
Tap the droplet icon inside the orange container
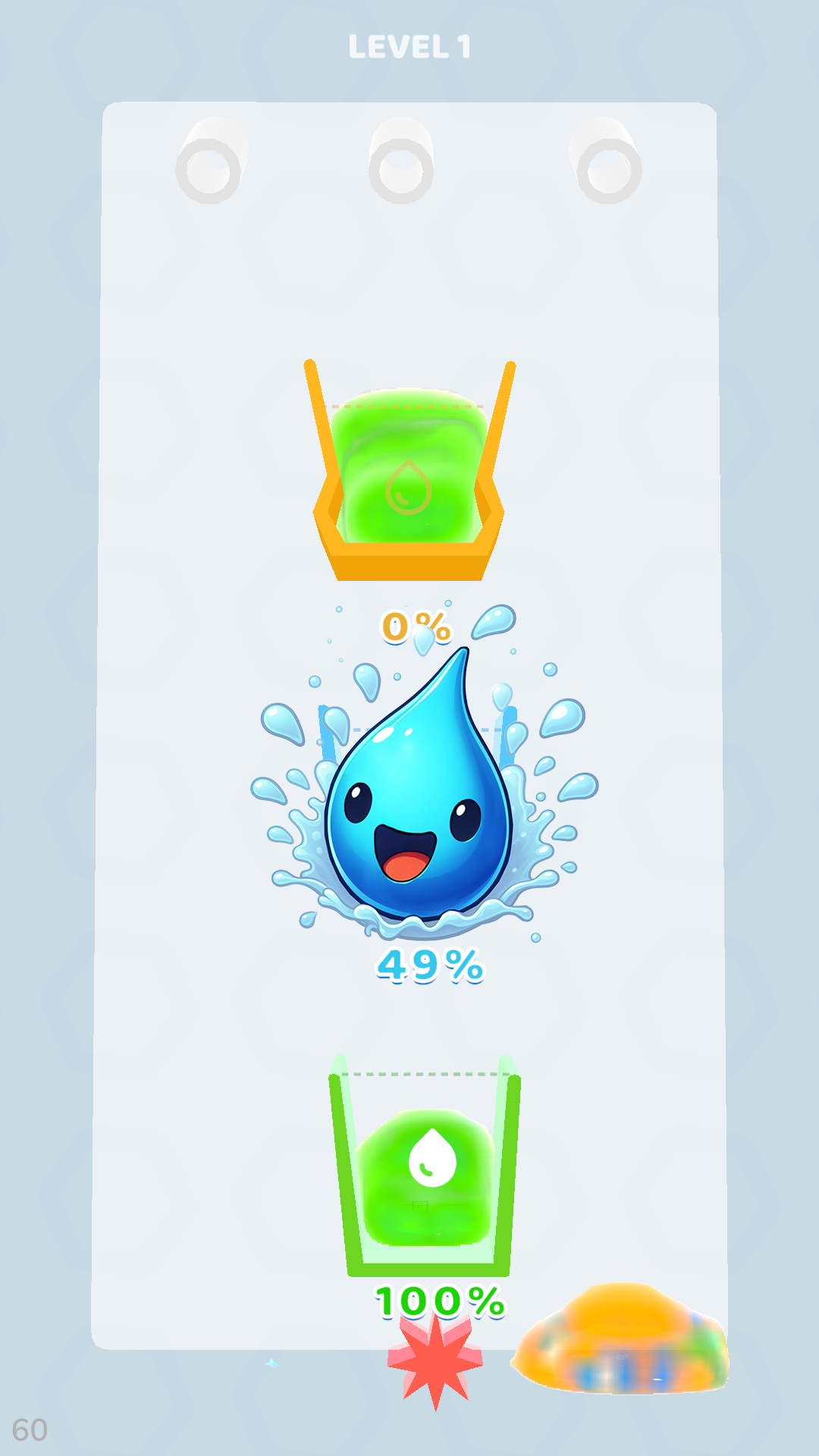pos(409,485)
